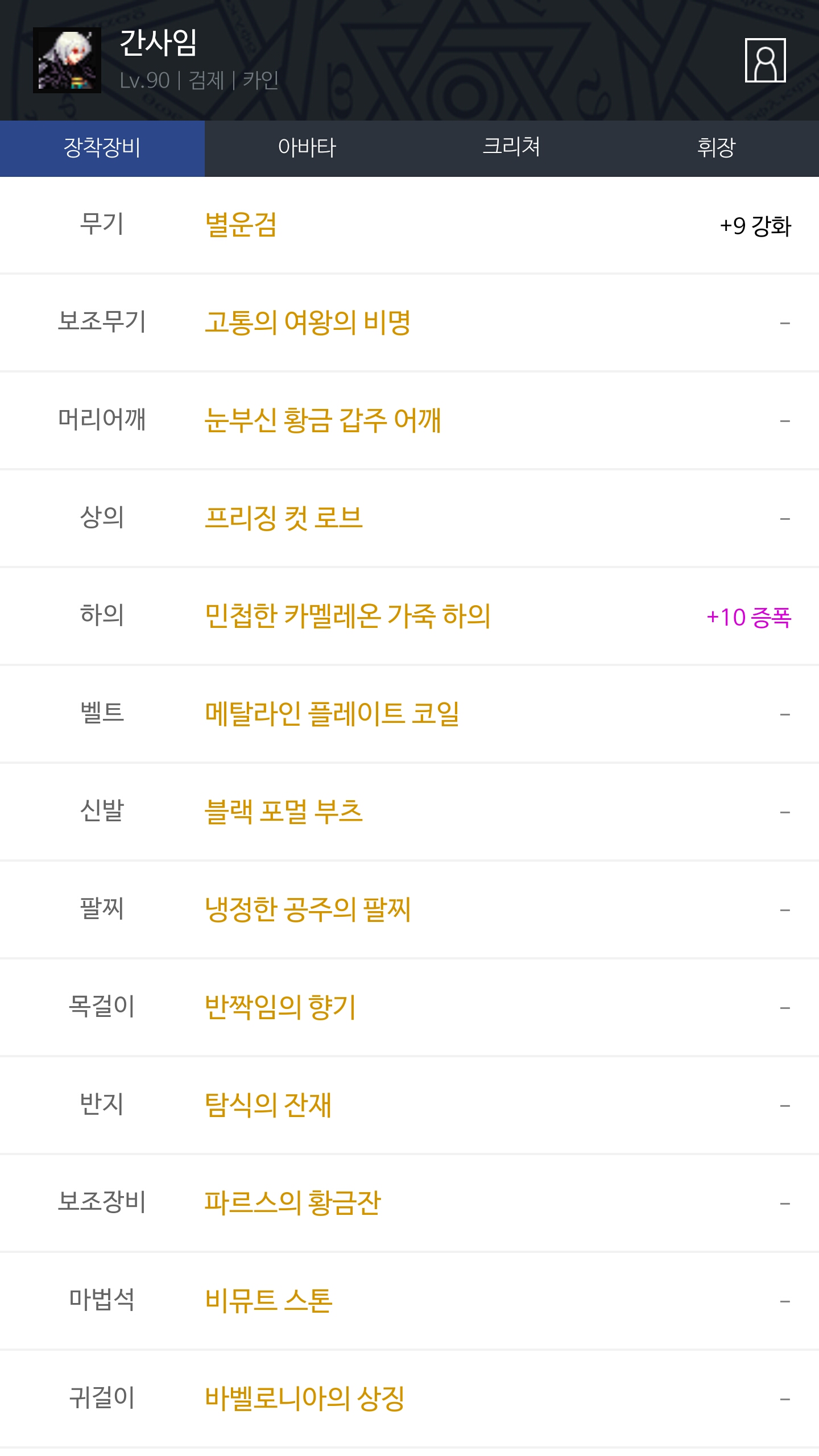View 민첩한 카멜레온 가죽 하의 details
This screenshot has width=819, height=1456.
pyautogui.click(x=348, y=616)
